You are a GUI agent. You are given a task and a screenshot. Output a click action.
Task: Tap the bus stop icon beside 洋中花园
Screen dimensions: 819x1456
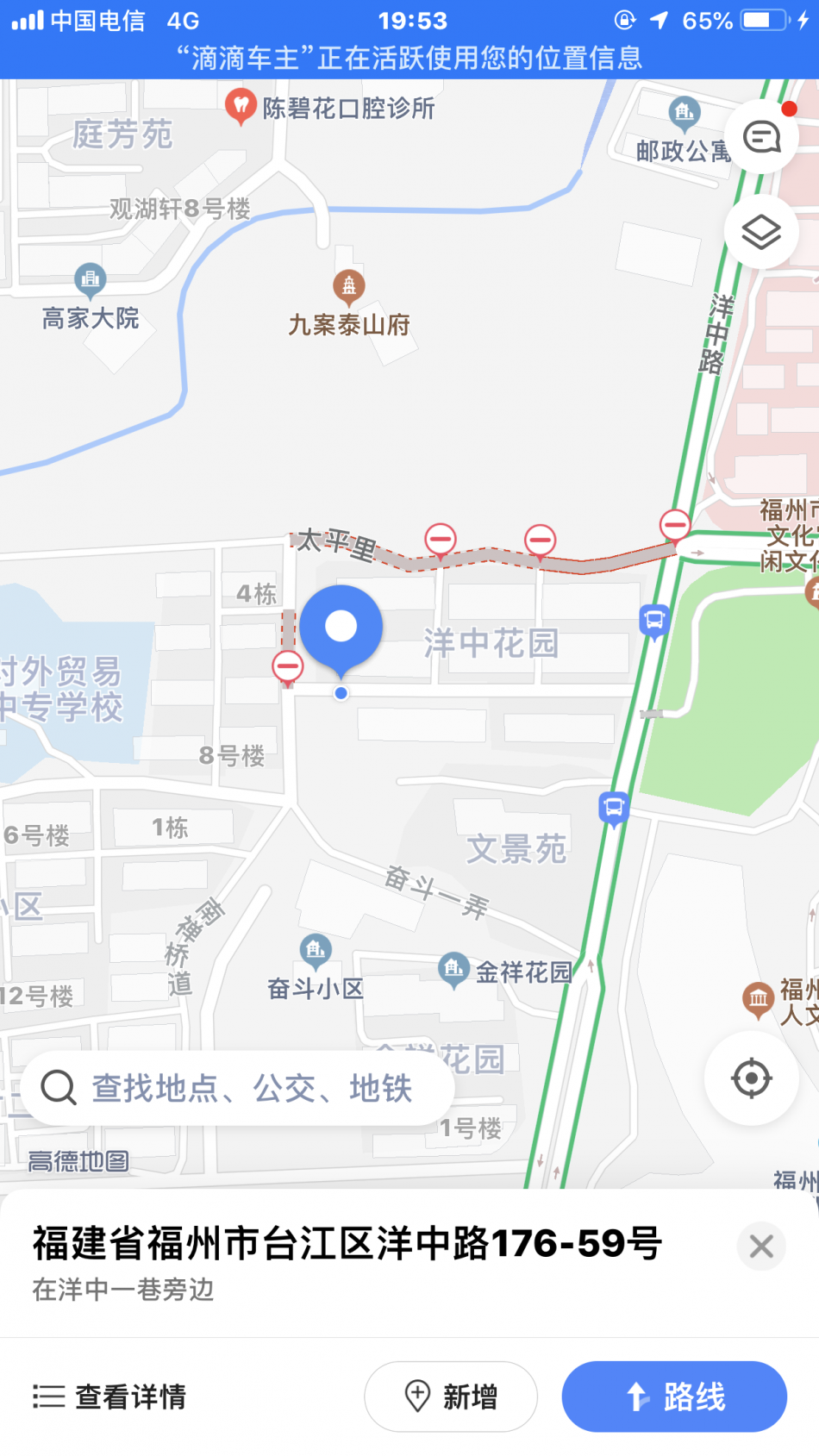pyautogui.click(x=654, y=620)
